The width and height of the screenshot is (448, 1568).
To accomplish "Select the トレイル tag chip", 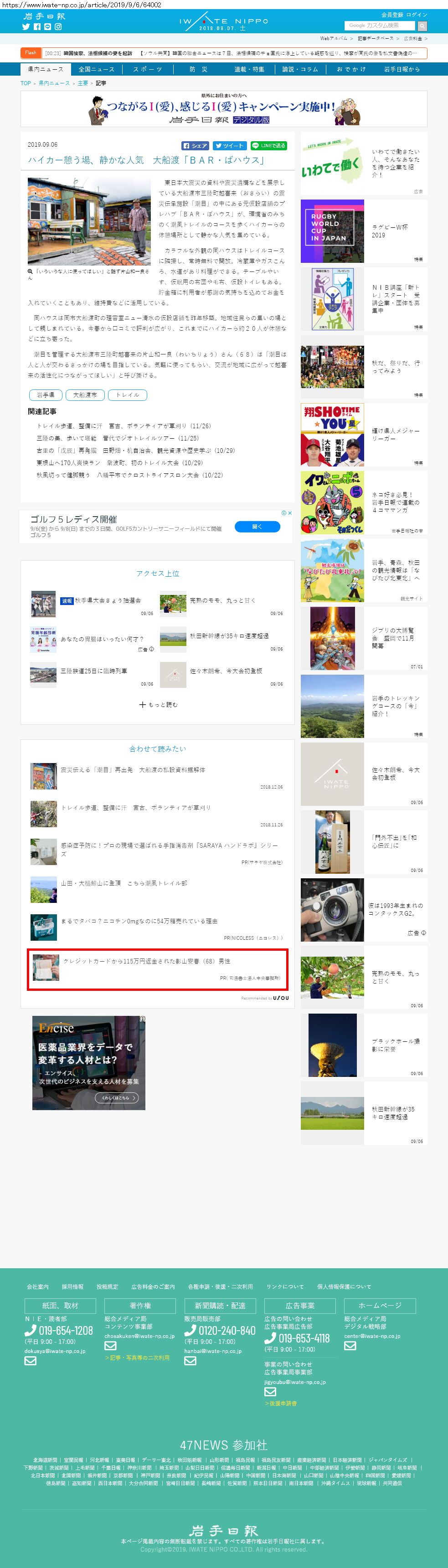I will (x=127, y=395).
